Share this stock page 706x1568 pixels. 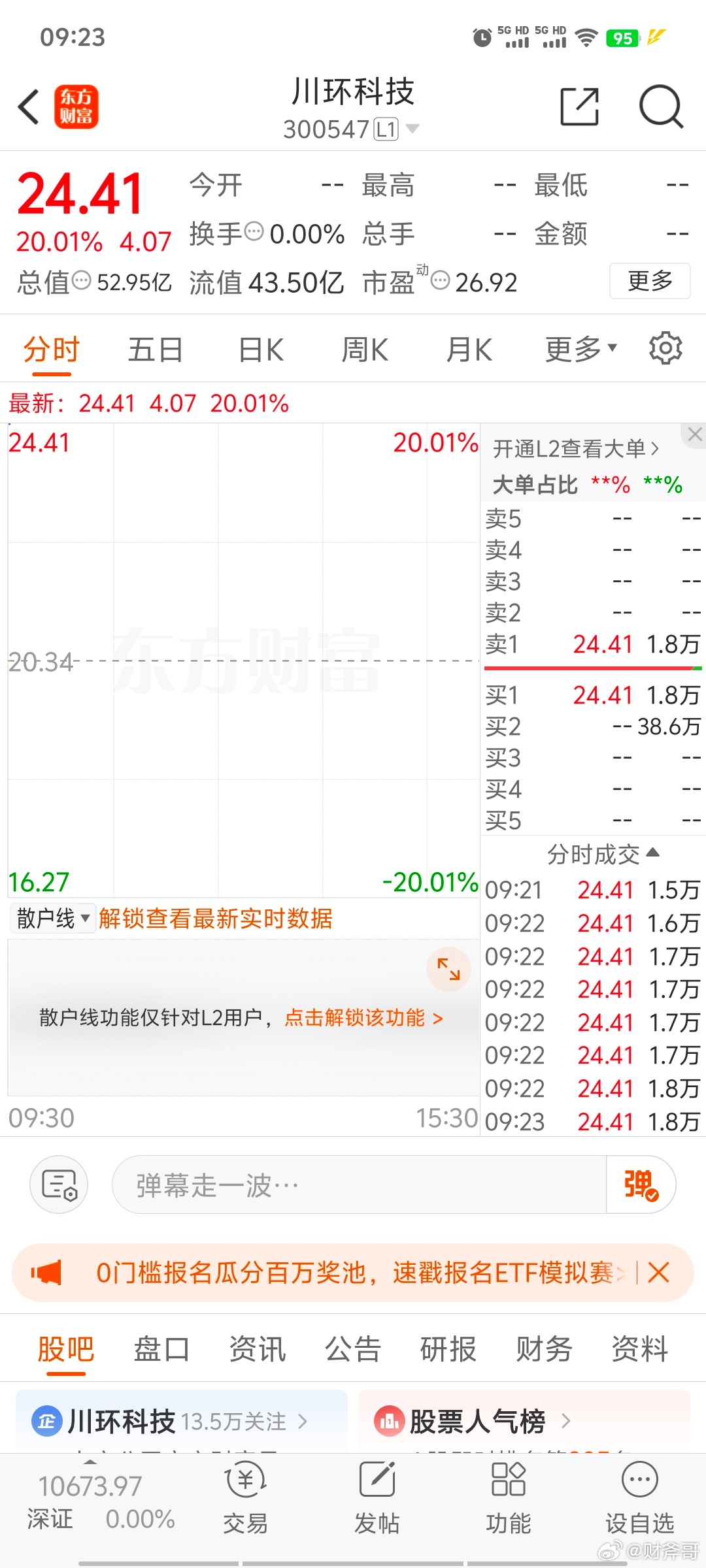pos(580,106)
